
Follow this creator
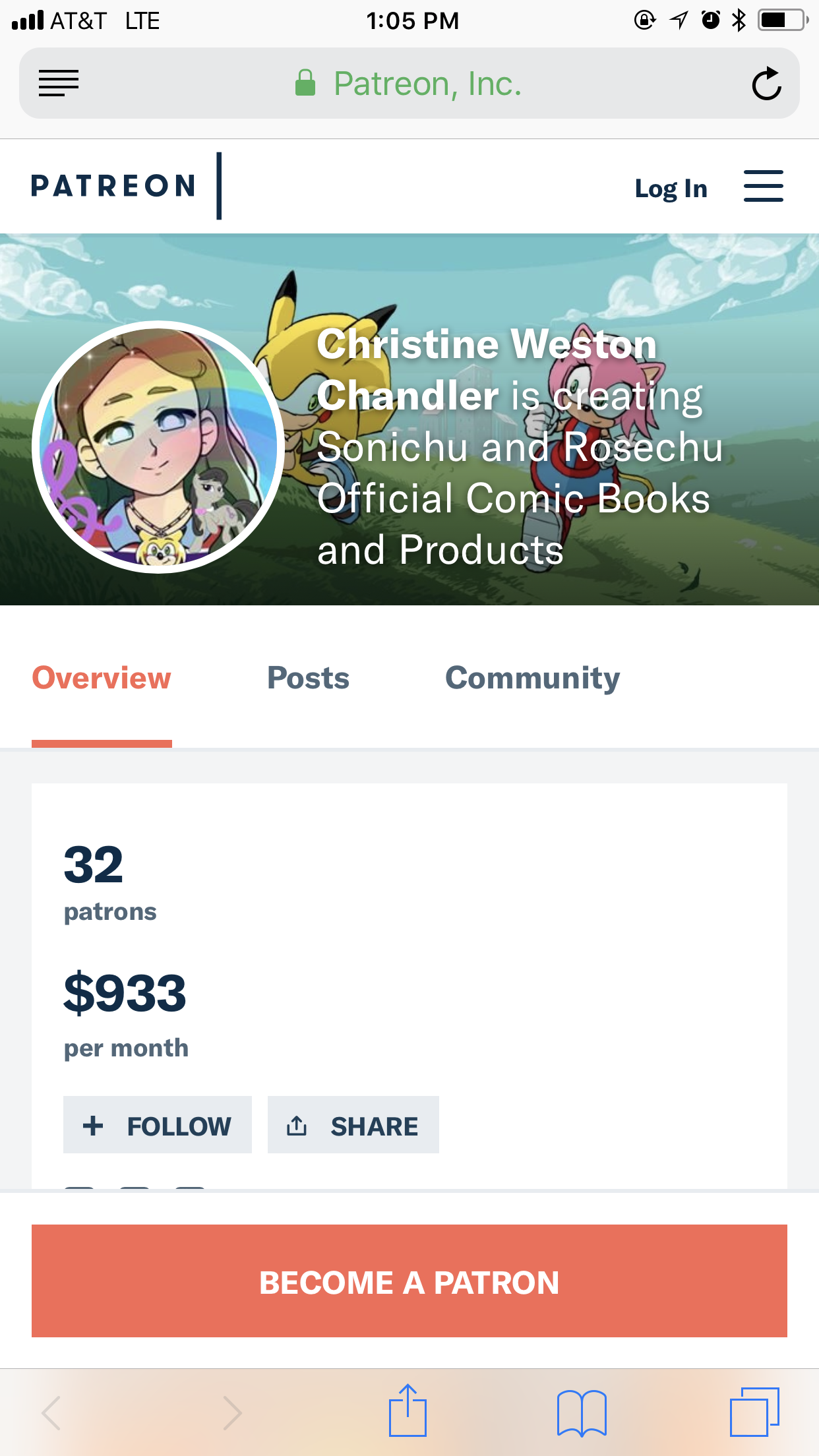(158, 1125)
